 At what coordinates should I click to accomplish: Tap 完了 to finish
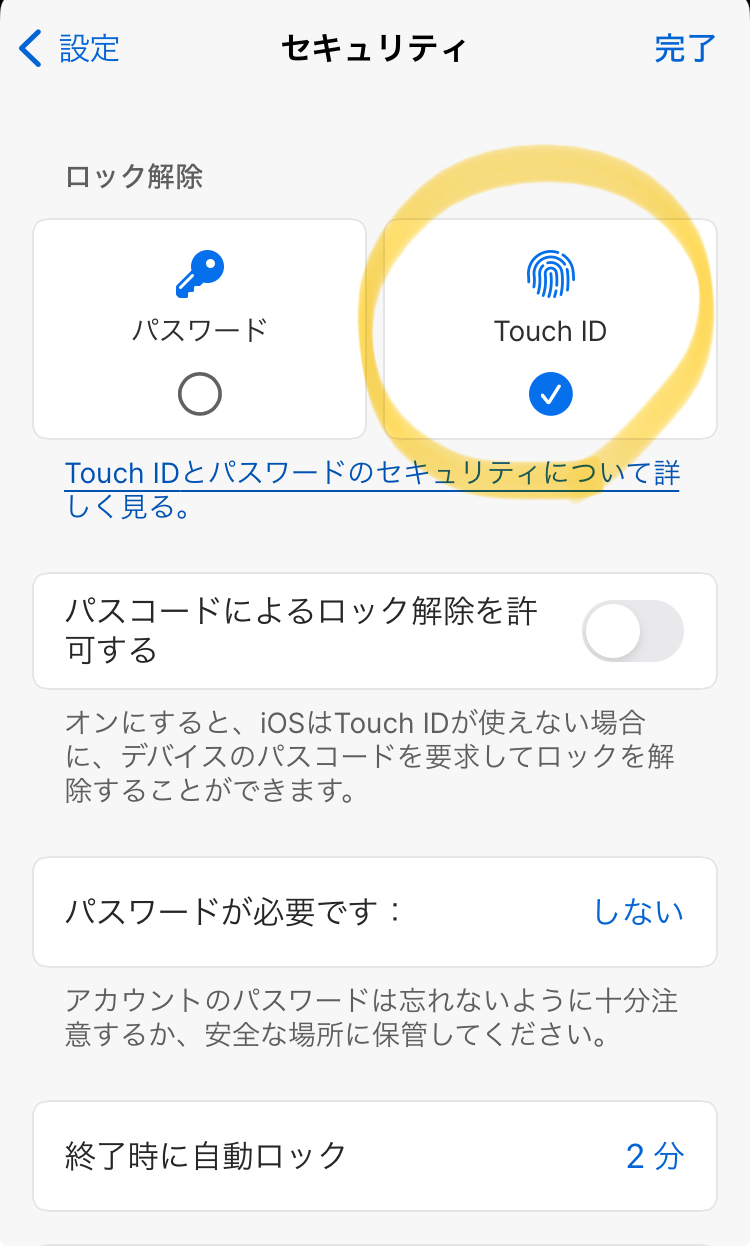pyautogui.click(x=685, y=48)
